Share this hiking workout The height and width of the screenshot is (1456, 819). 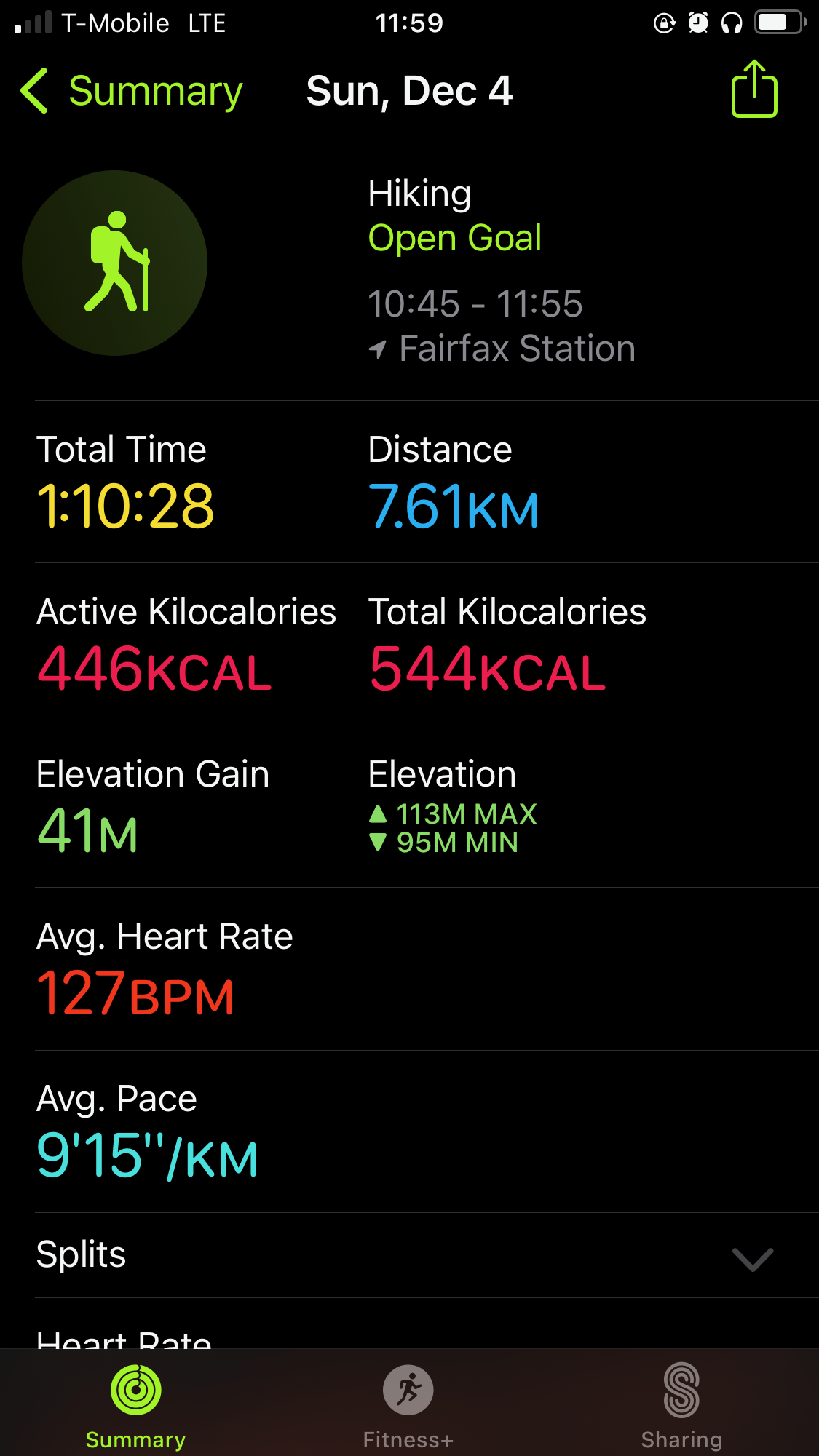(754, 89)
